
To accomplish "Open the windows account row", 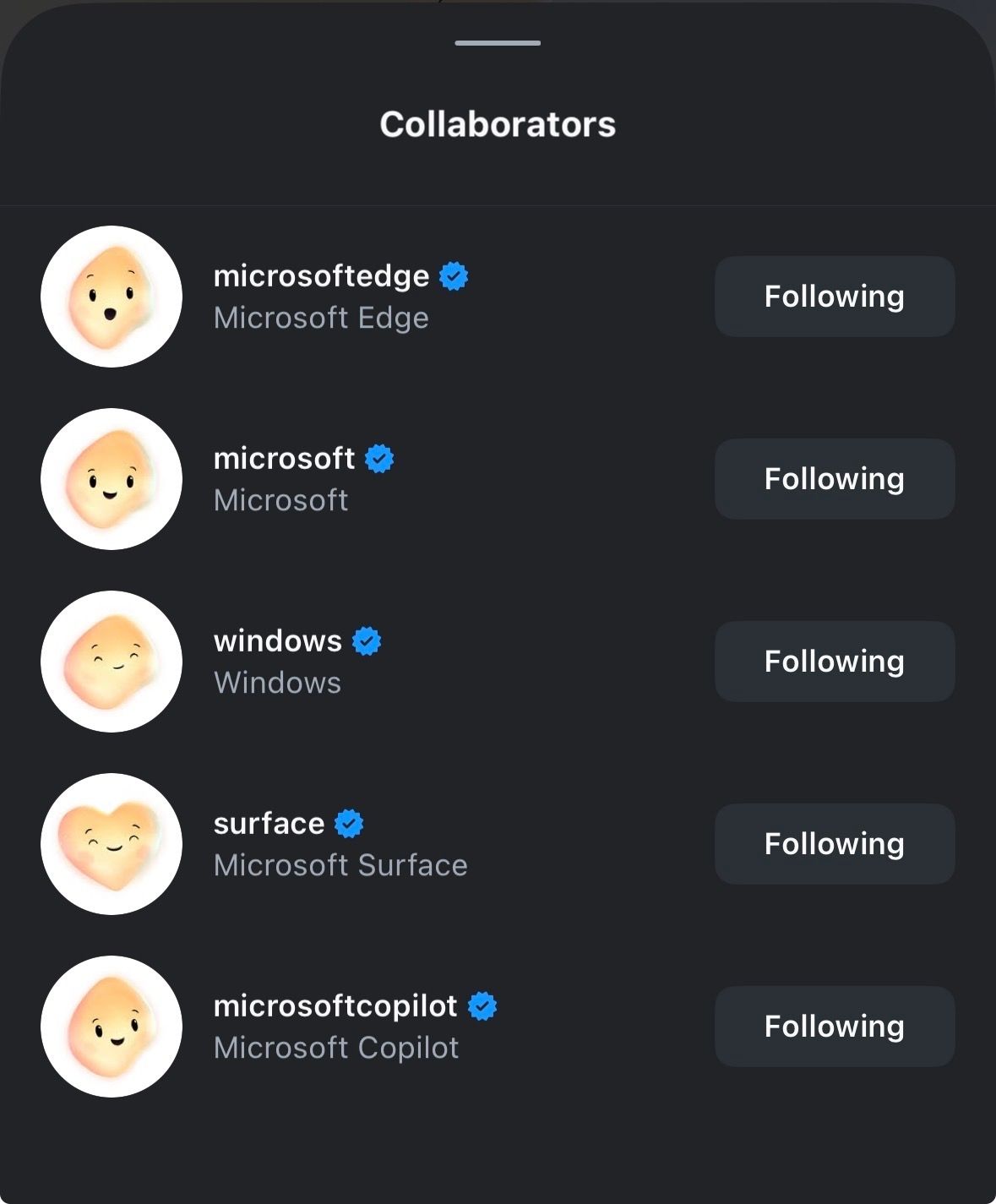I will pyautogui.click(x=277, y=641).
